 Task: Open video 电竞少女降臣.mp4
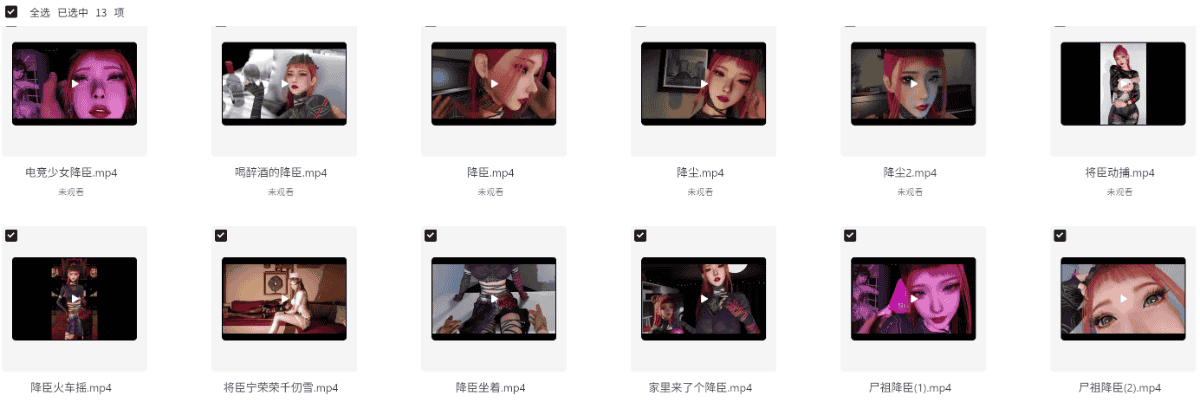tap(74, 84)
